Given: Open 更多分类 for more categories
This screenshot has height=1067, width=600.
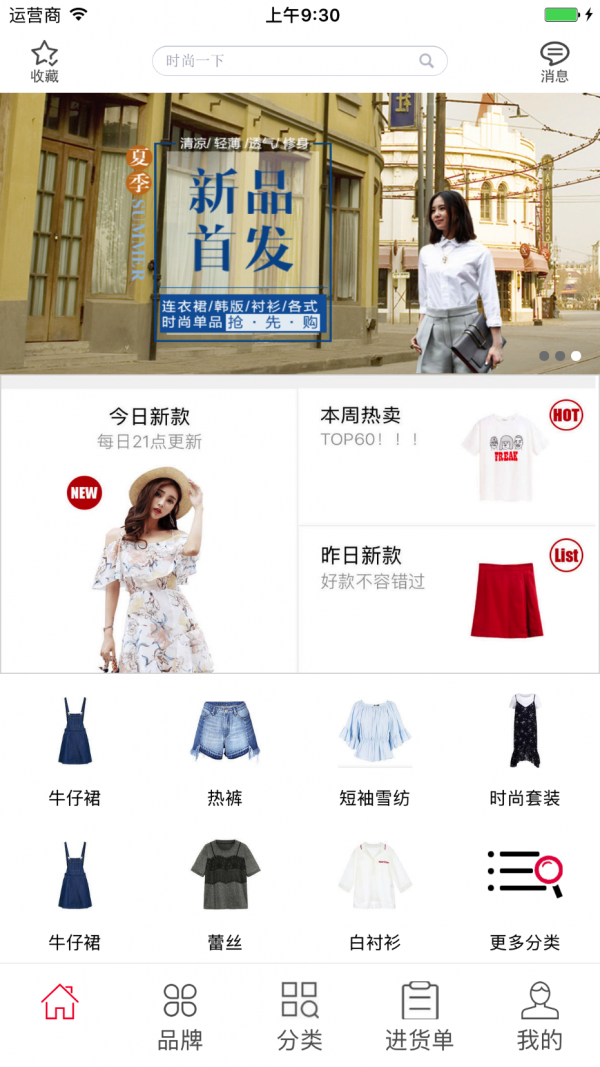Looking at the screenshot, I should pyautogui.click(x=524, y=894).
